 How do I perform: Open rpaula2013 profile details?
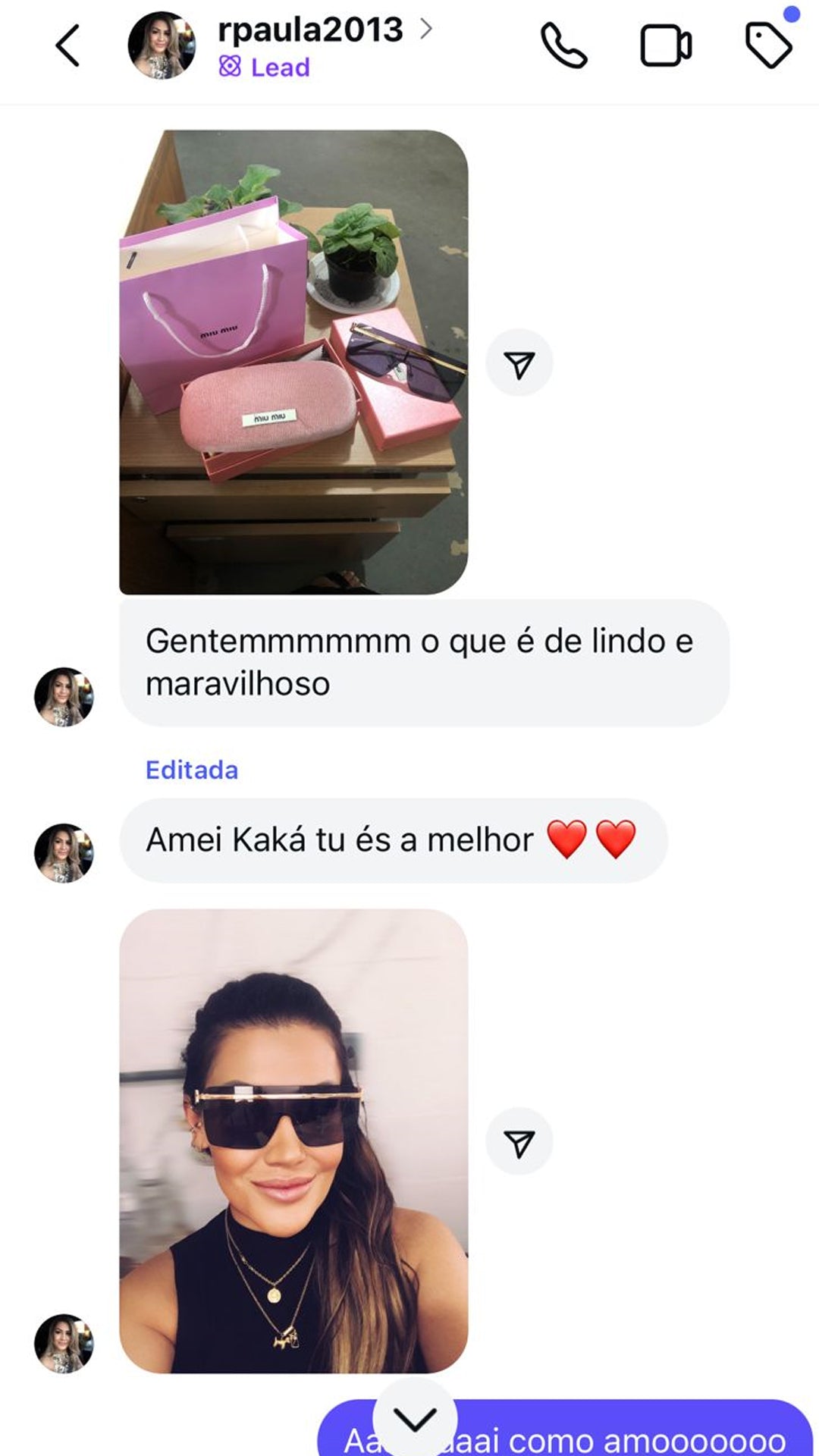[x=311, y=30]
